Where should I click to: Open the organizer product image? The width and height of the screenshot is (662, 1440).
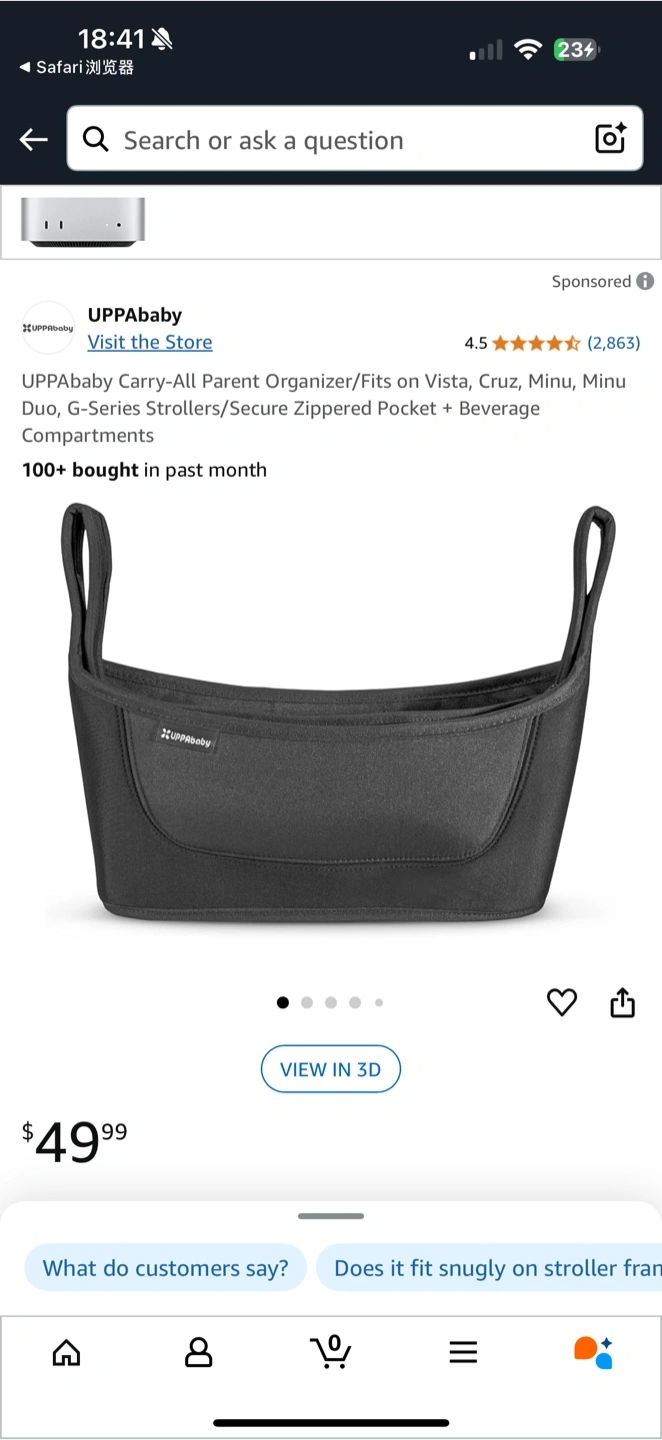click(x=331, y=712)
